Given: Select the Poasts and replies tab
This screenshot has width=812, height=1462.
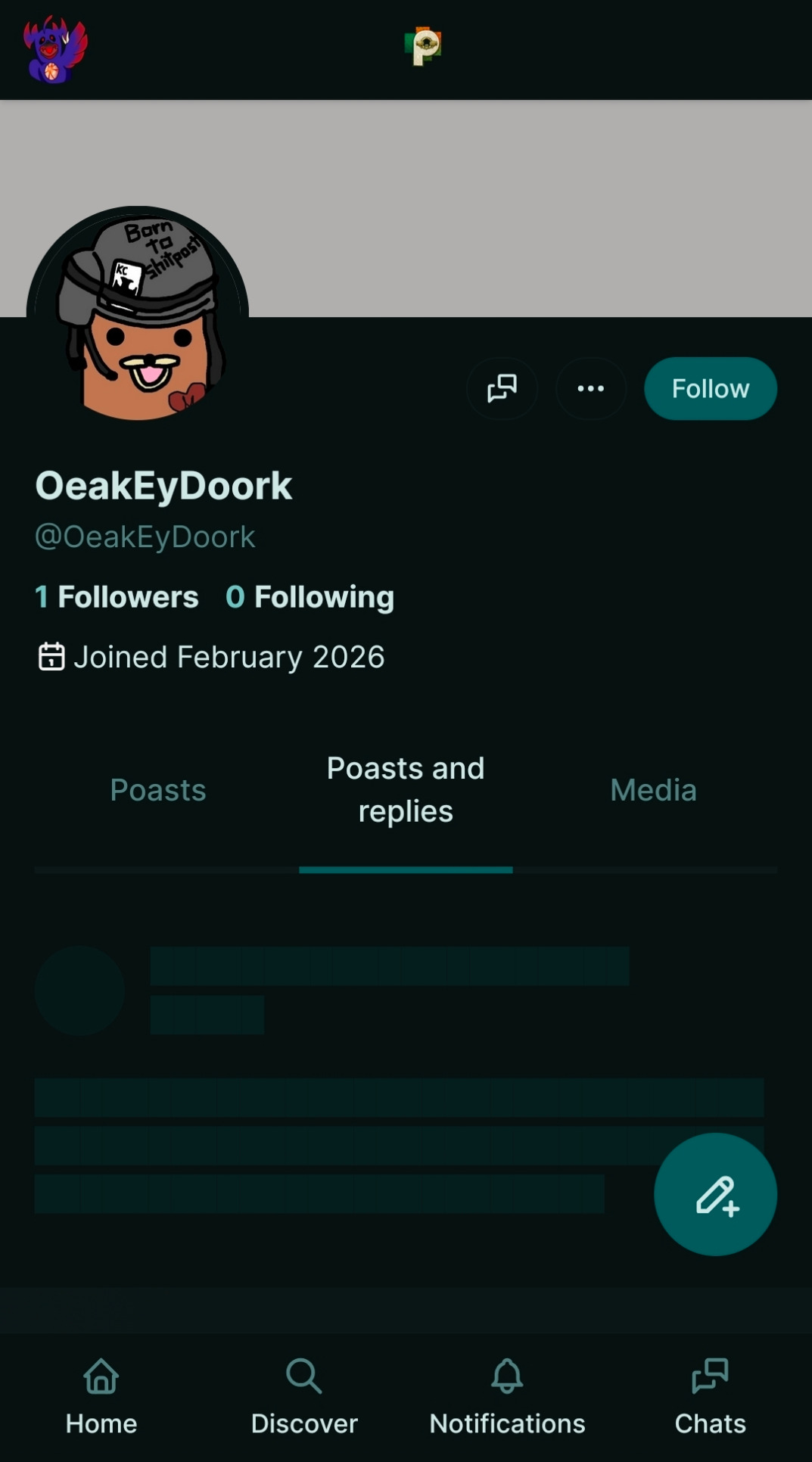Looking at the screenshot, I should [406, 790].
